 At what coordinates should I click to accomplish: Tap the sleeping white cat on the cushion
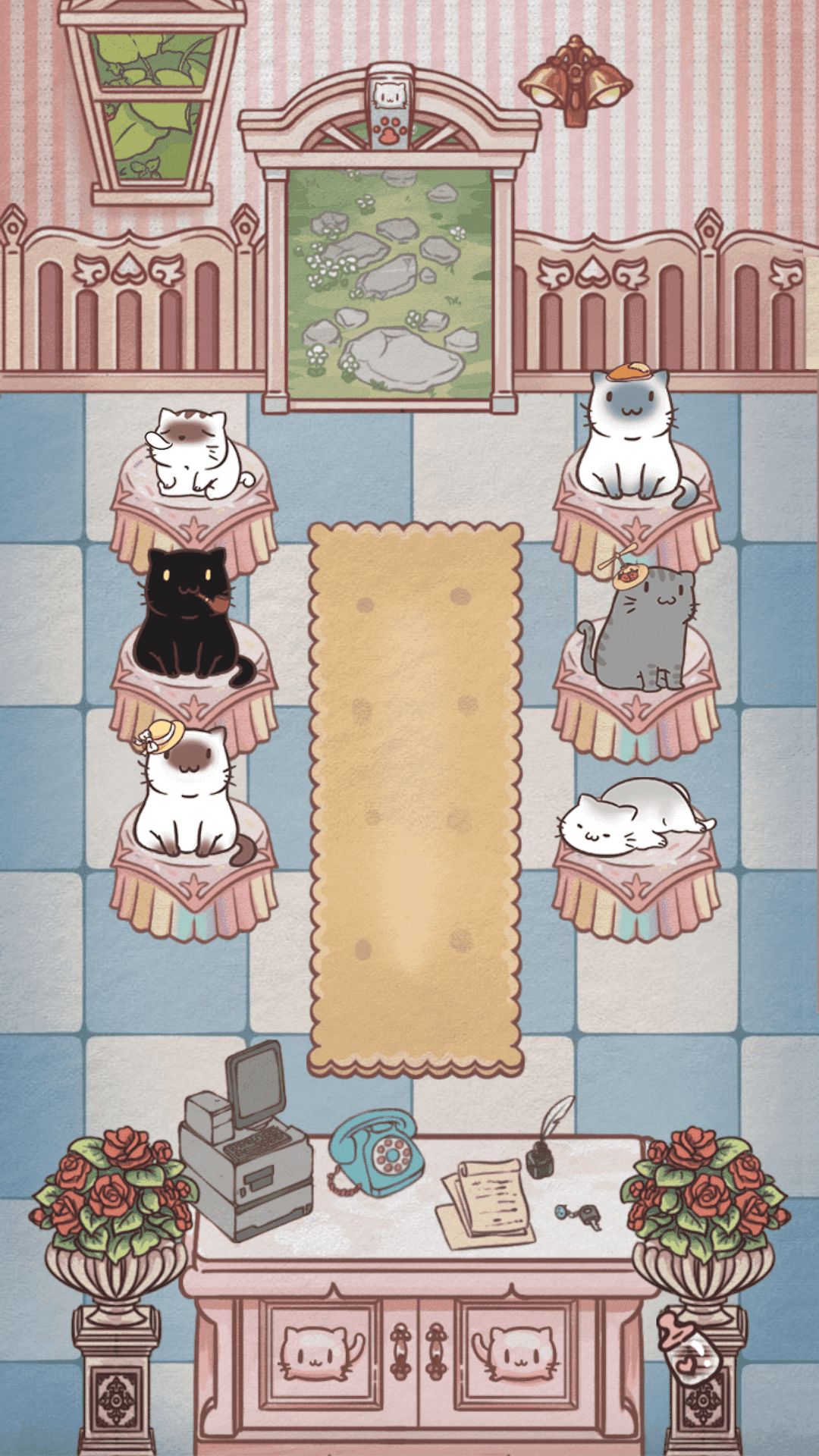tap(635, 817)
